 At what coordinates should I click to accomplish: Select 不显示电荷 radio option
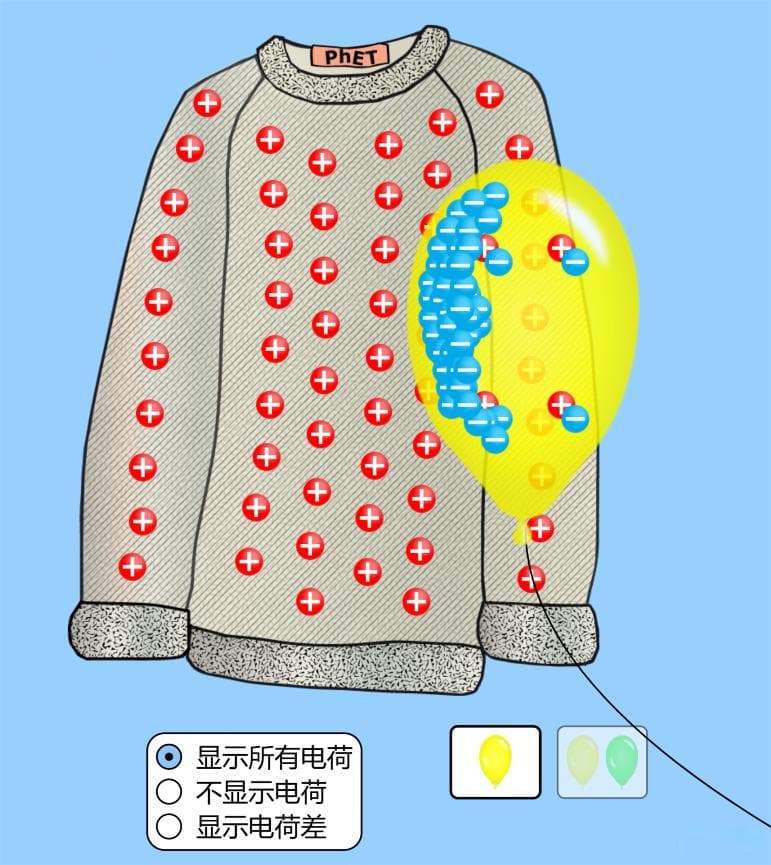(171, 792)
